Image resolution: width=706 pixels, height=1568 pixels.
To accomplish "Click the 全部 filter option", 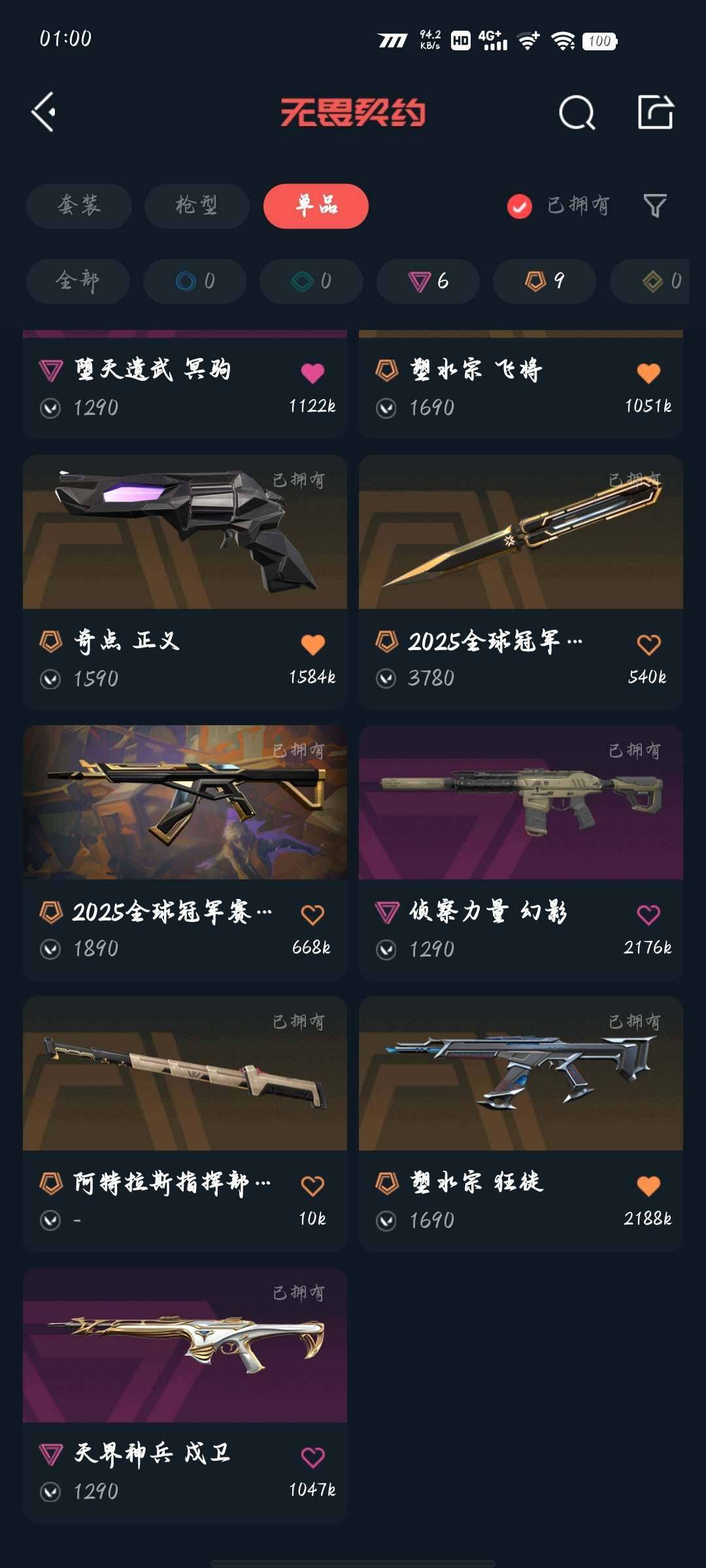I will tap(78, 280).
